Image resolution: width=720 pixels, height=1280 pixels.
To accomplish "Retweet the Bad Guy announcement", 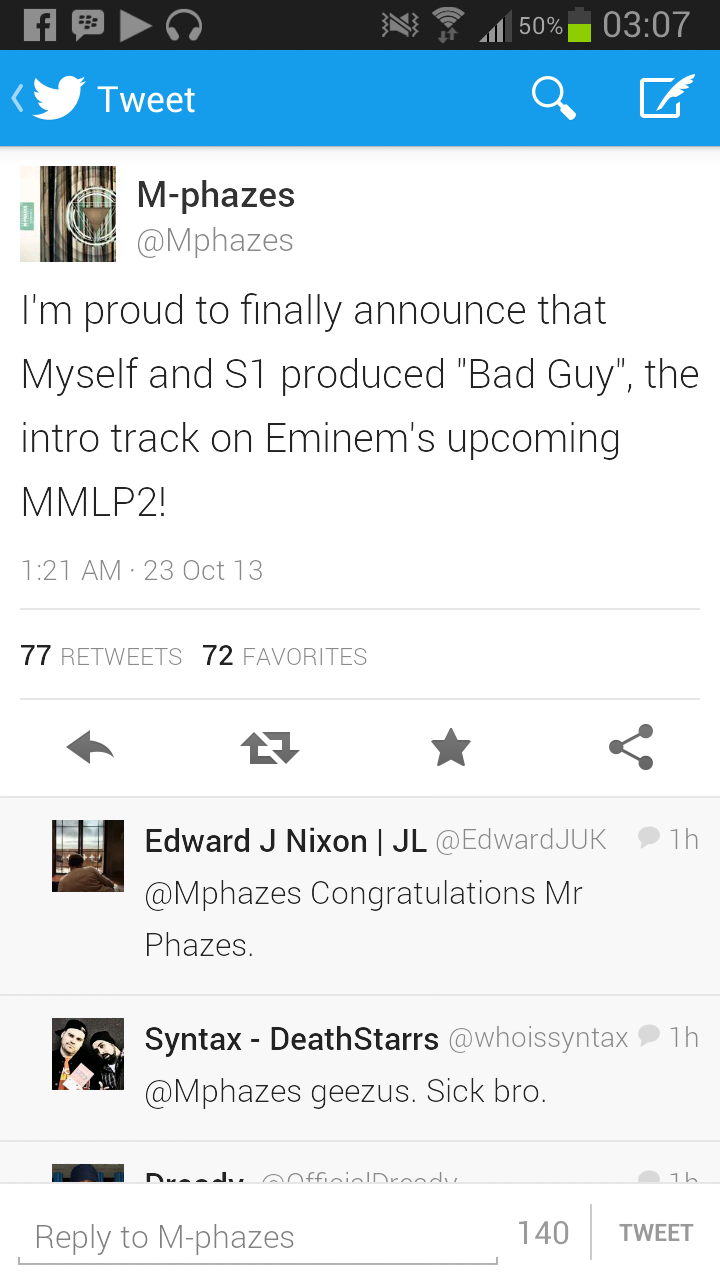I will [x=270, y=747].
